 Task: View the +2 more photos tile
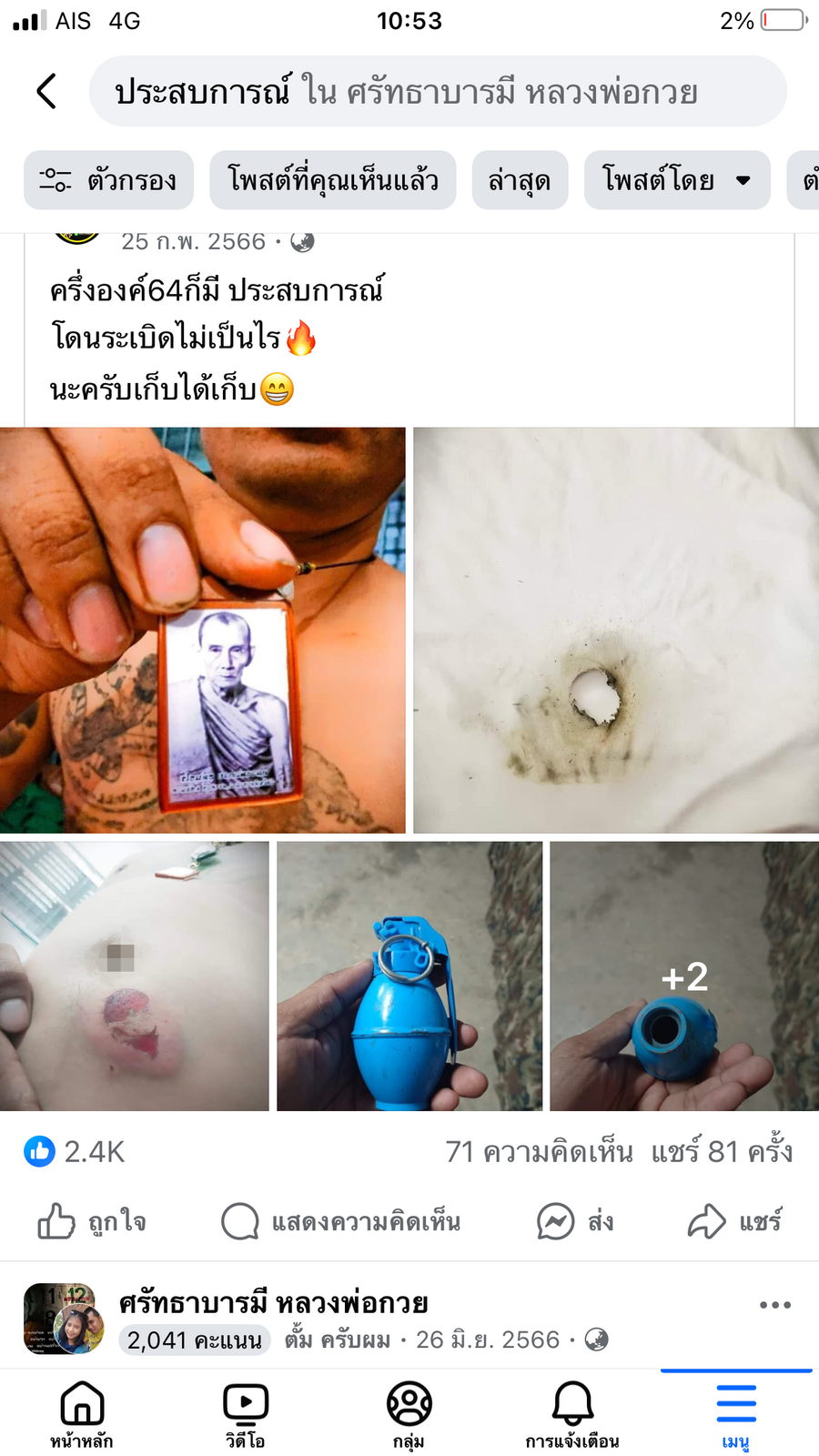point(684,976)
